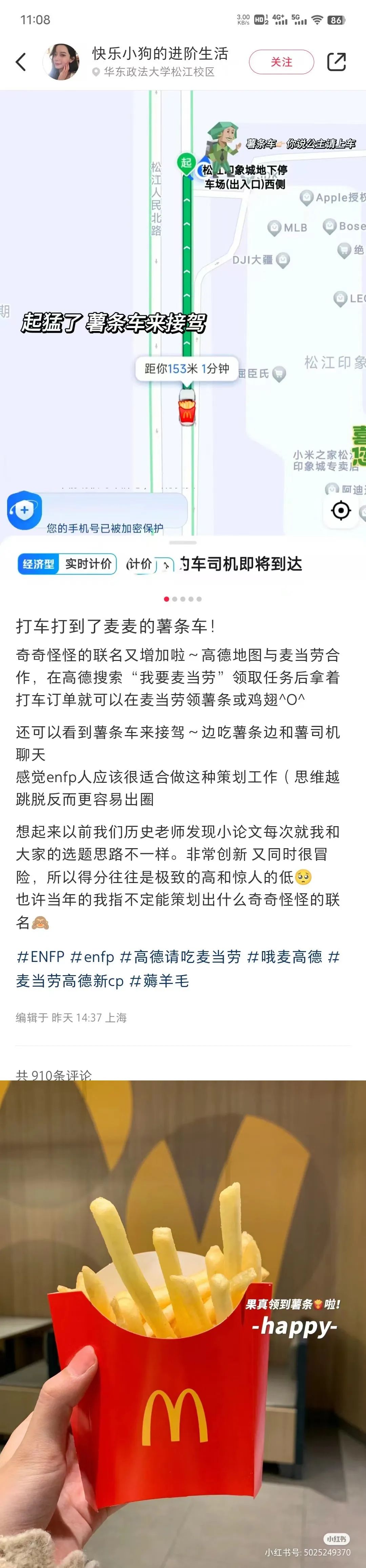
Task: Share this post via the share icon
Action: 336,62
